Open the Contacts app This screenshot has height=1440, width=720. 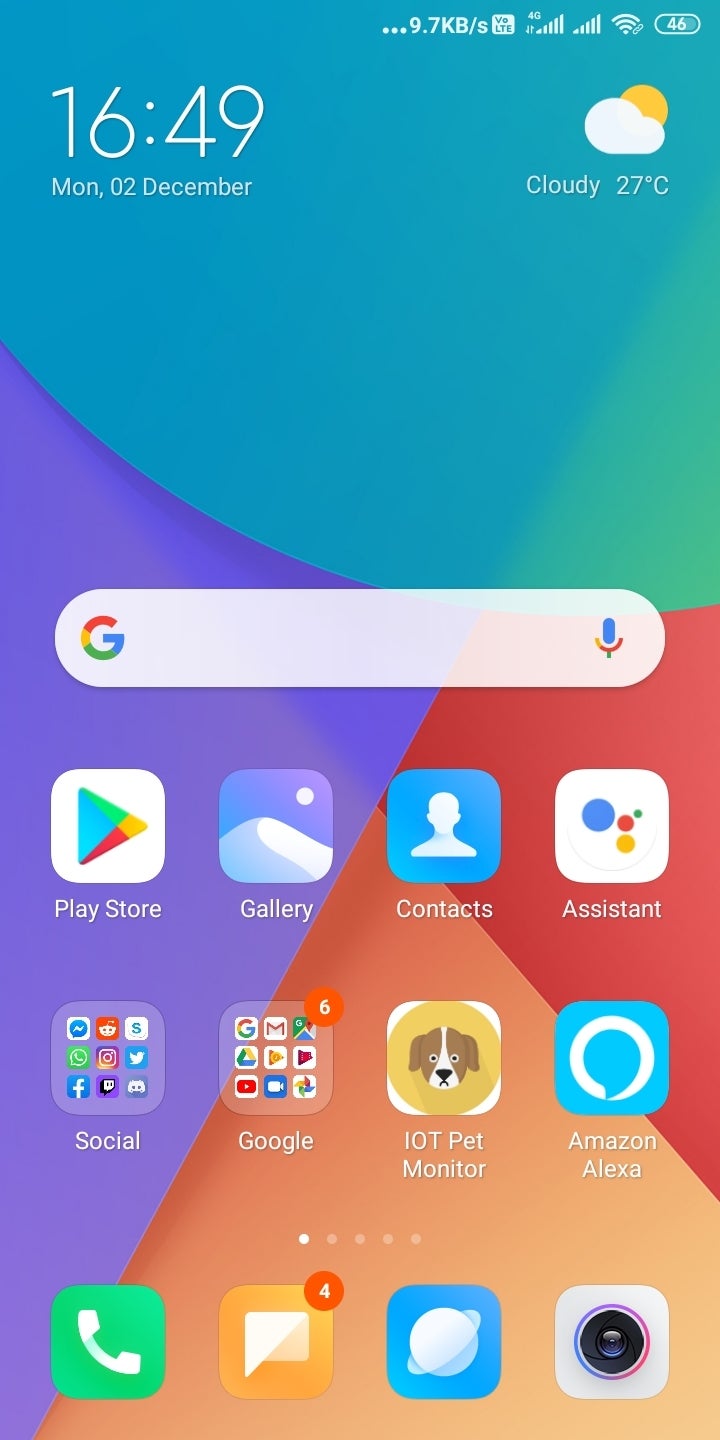pos(444,826)
